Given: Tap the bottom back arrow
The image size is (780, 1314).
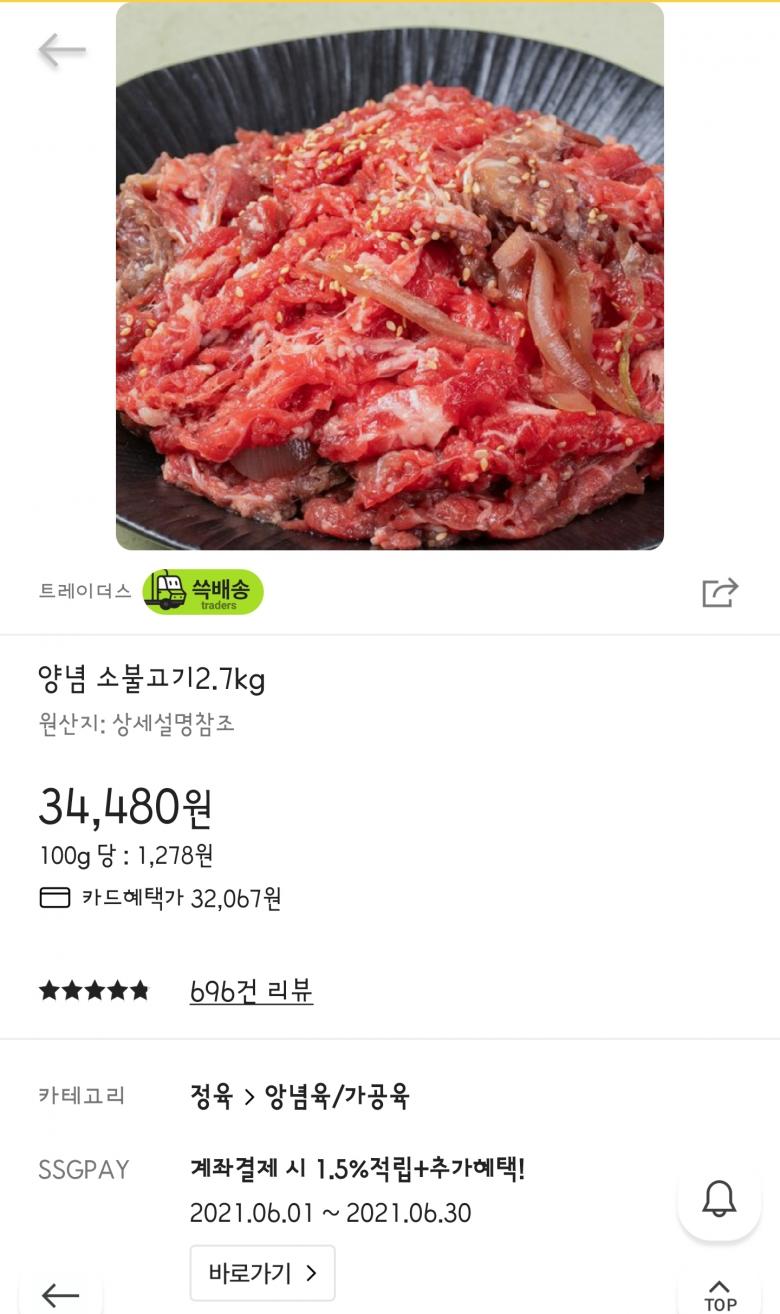Looking at the screenshot, I should (x=60, y=1295).
